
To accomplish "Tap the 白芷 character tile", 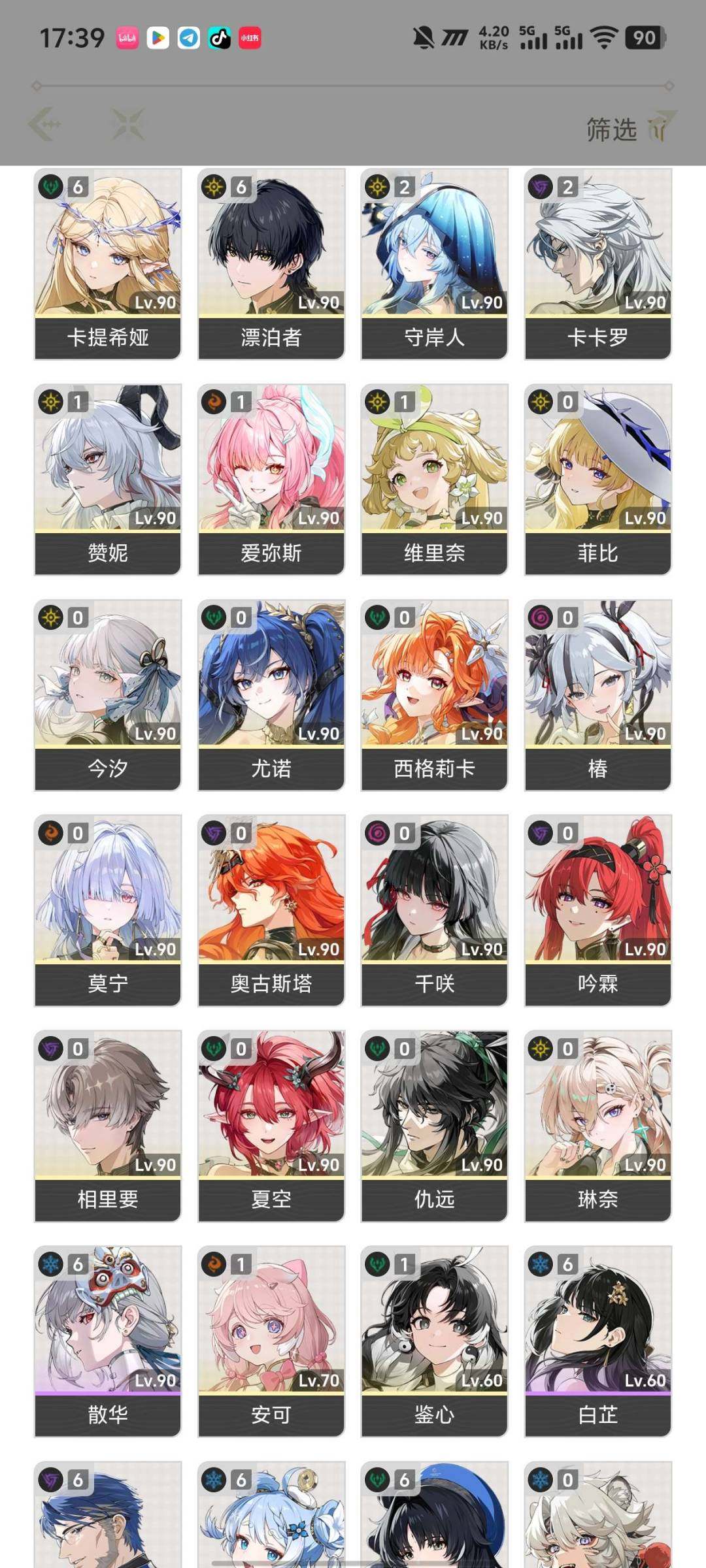I will (598, 1342).
